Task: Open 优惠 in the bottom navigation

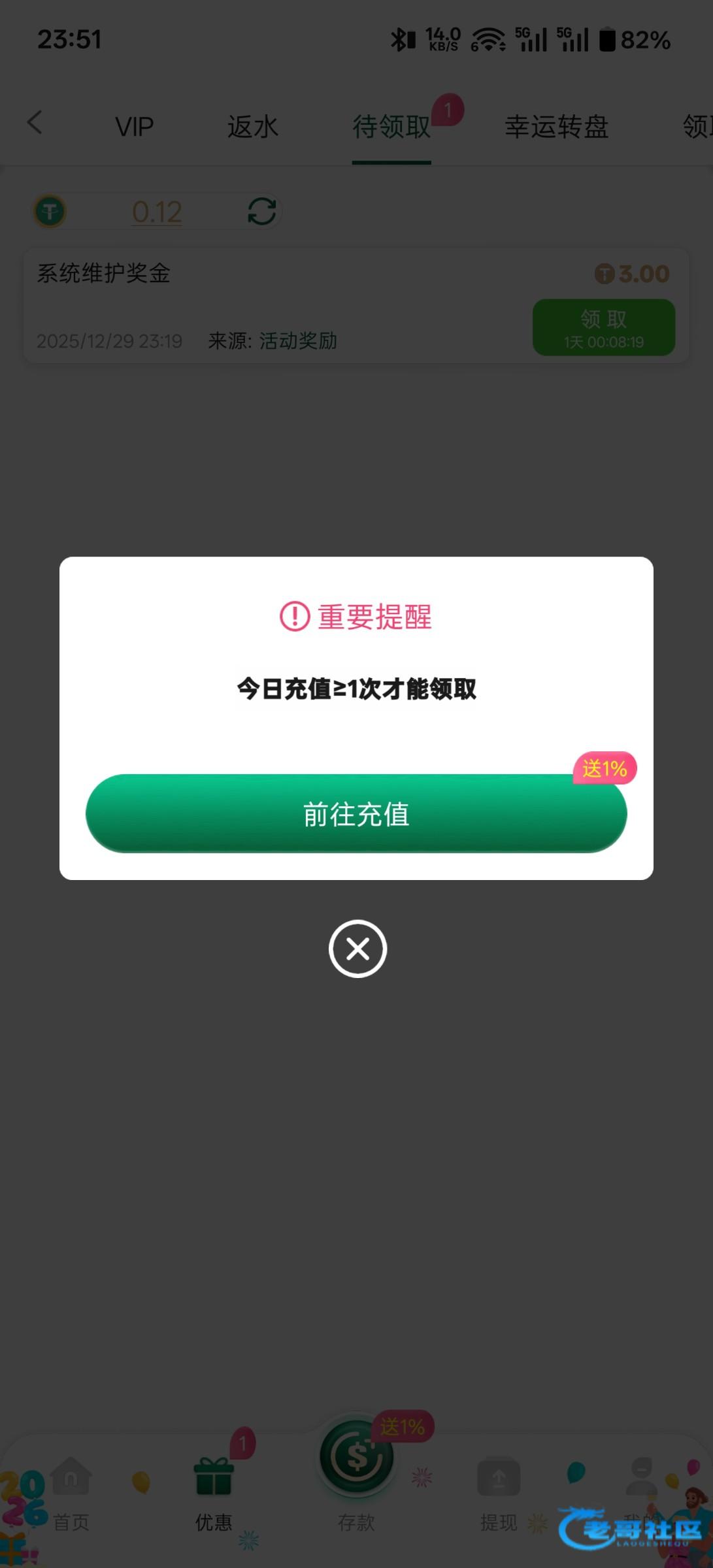Action: click(214, 1492)
